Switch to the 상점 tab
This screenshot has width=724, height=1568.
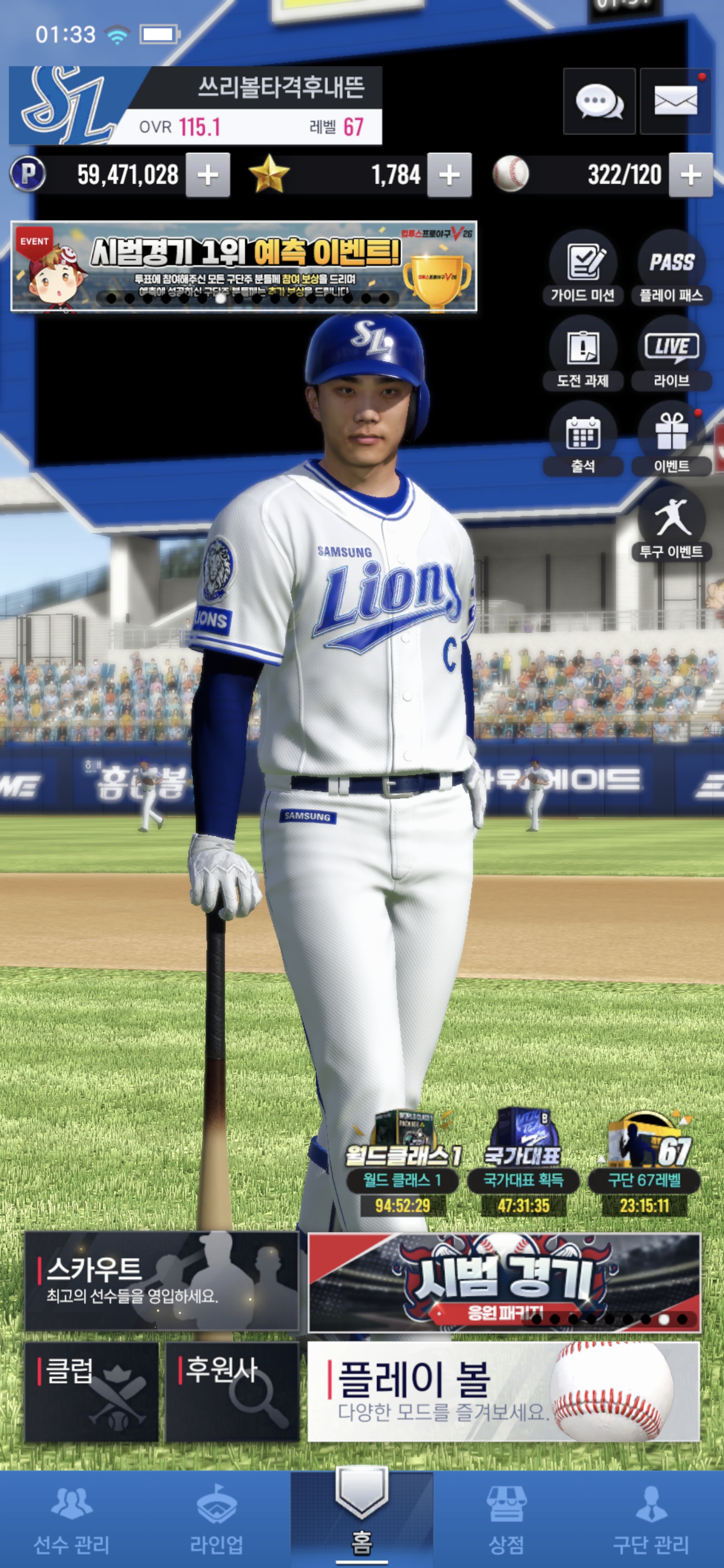507,1519
